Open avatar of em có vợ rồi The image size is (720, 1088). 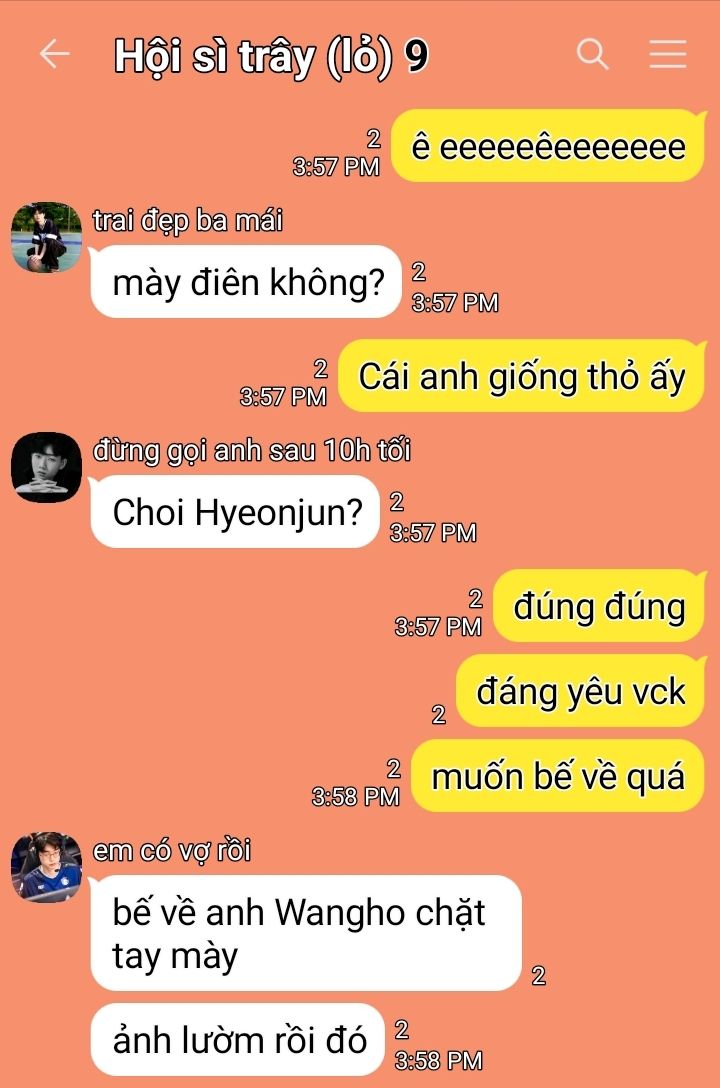(x=46, y=866)
